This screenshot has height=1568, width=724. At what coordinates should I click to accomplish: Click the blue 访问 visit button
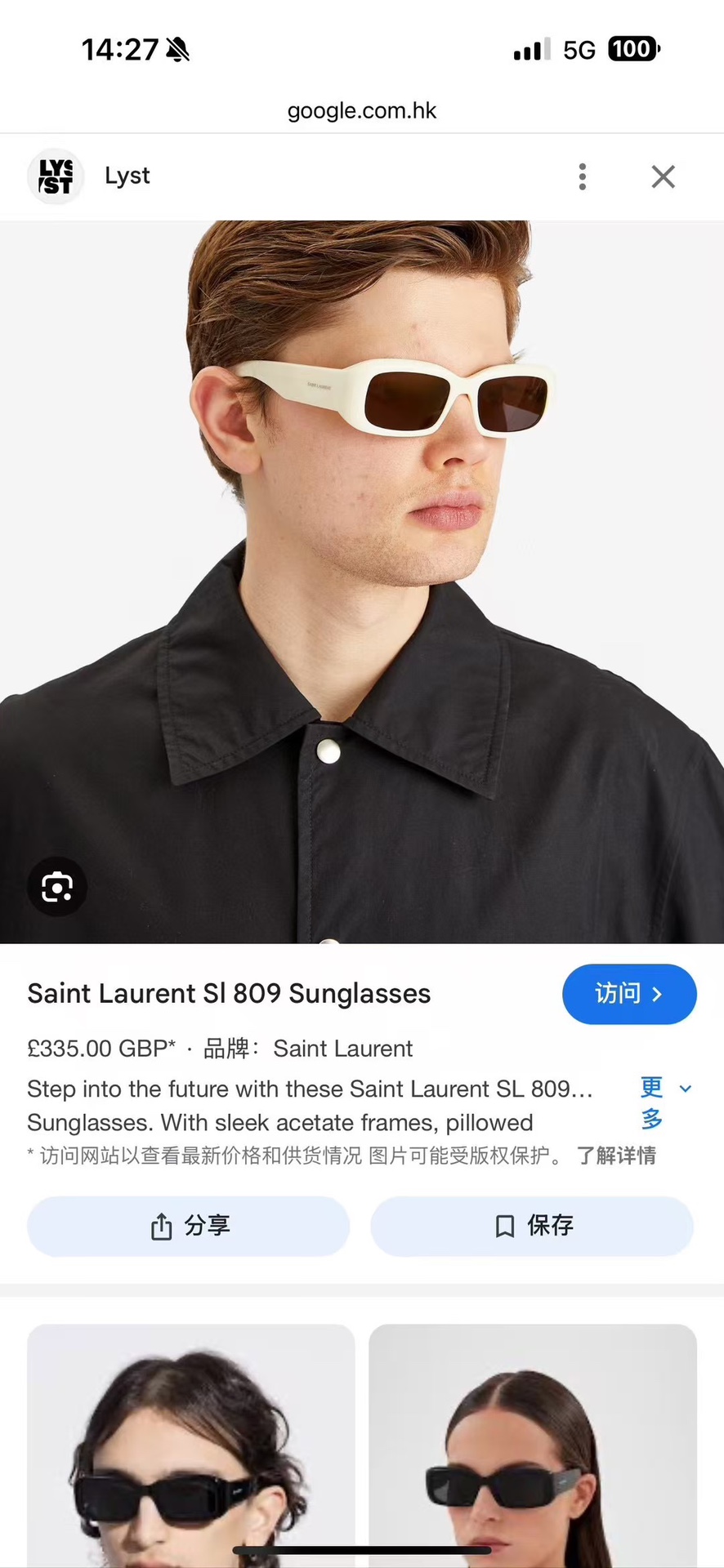[629, 994]
